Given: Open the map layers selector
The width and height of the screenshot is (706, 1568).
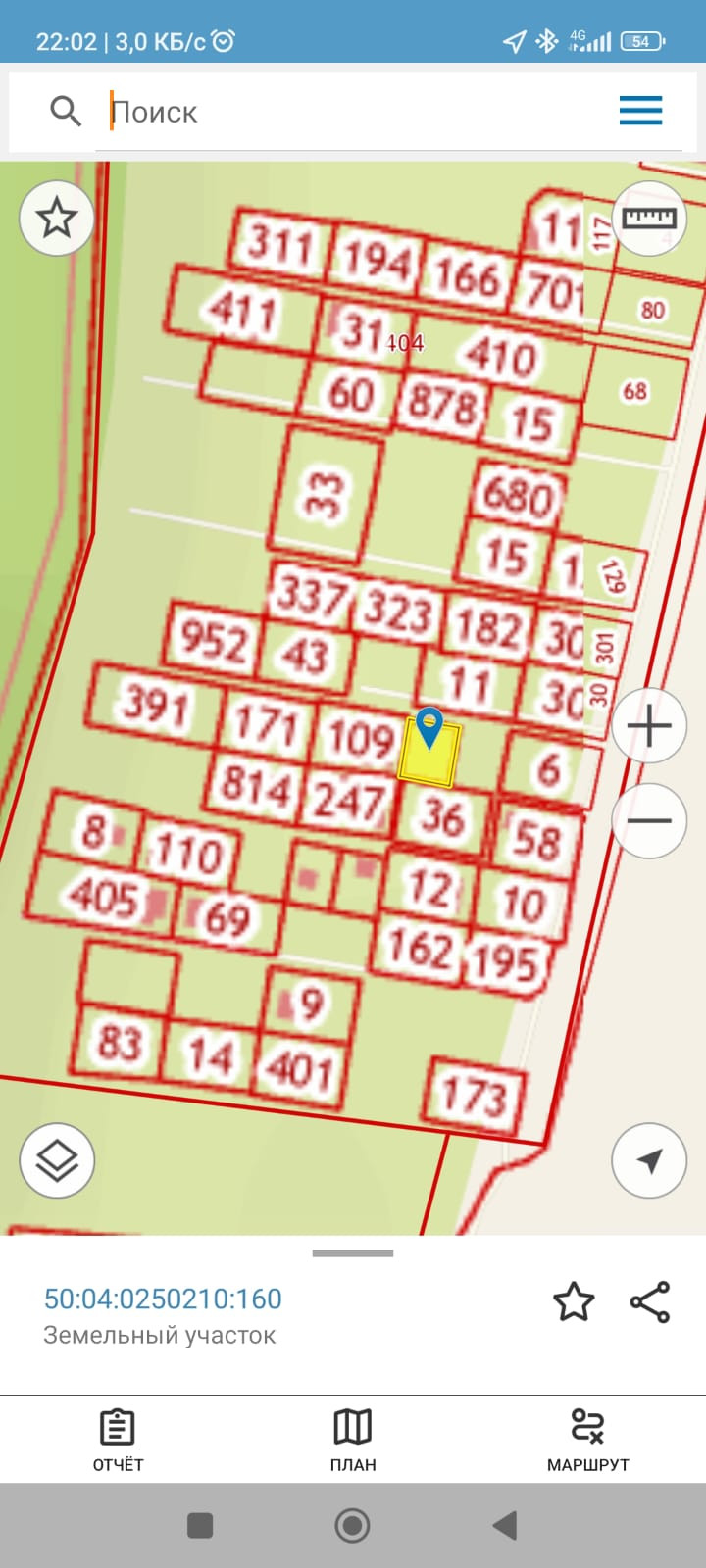Looking at the screenshot, I should (x=57, y=1160).
